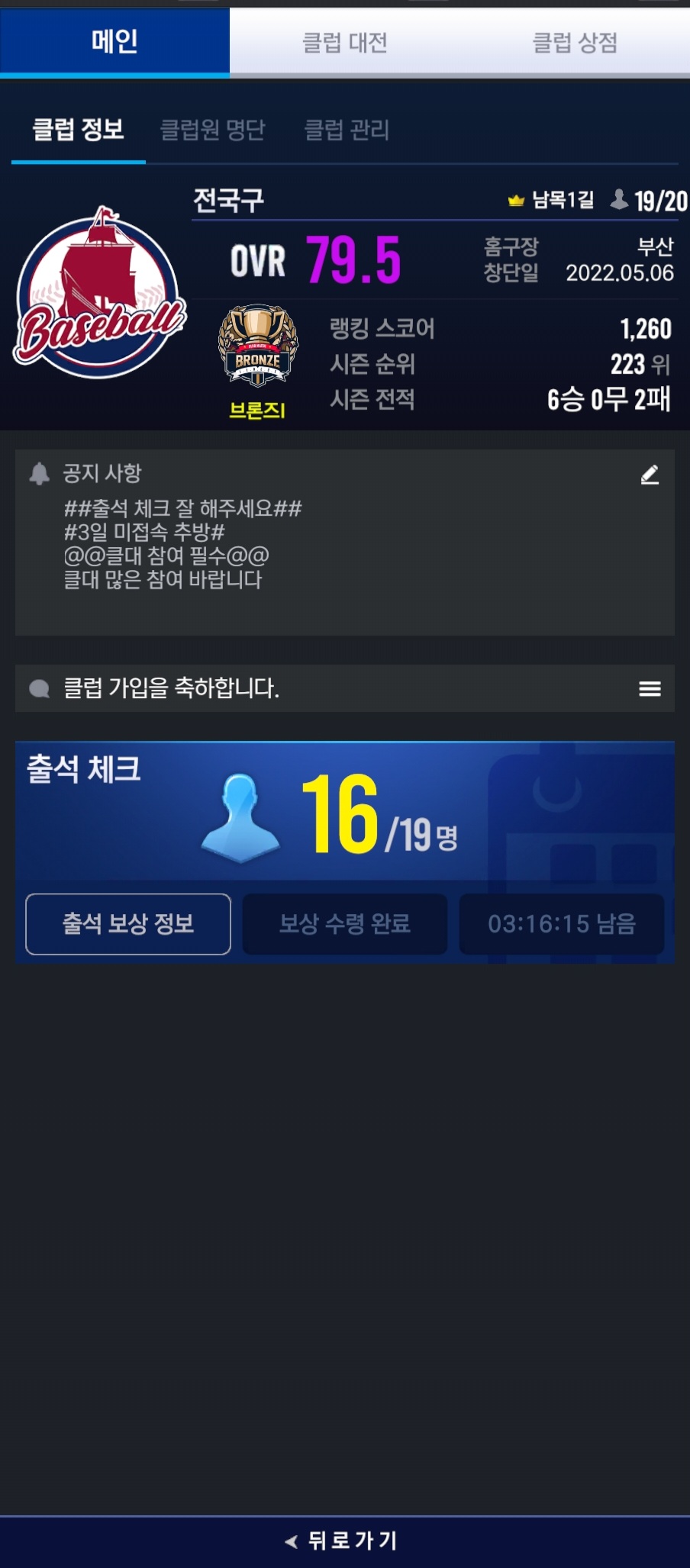View 출석 보상 정보
Screen dimensions: 690x1568
point(128,924)
